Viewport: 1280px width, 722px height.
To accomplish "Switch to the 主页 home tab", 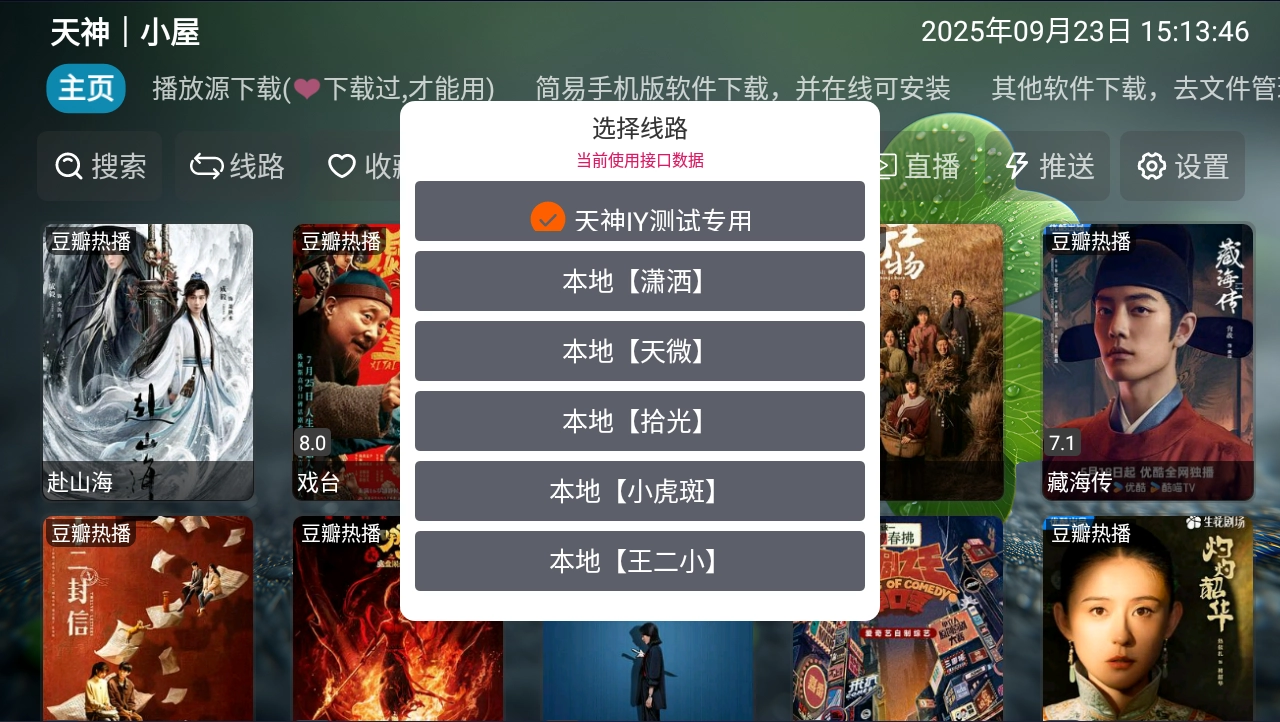I will tap(86, 89).
